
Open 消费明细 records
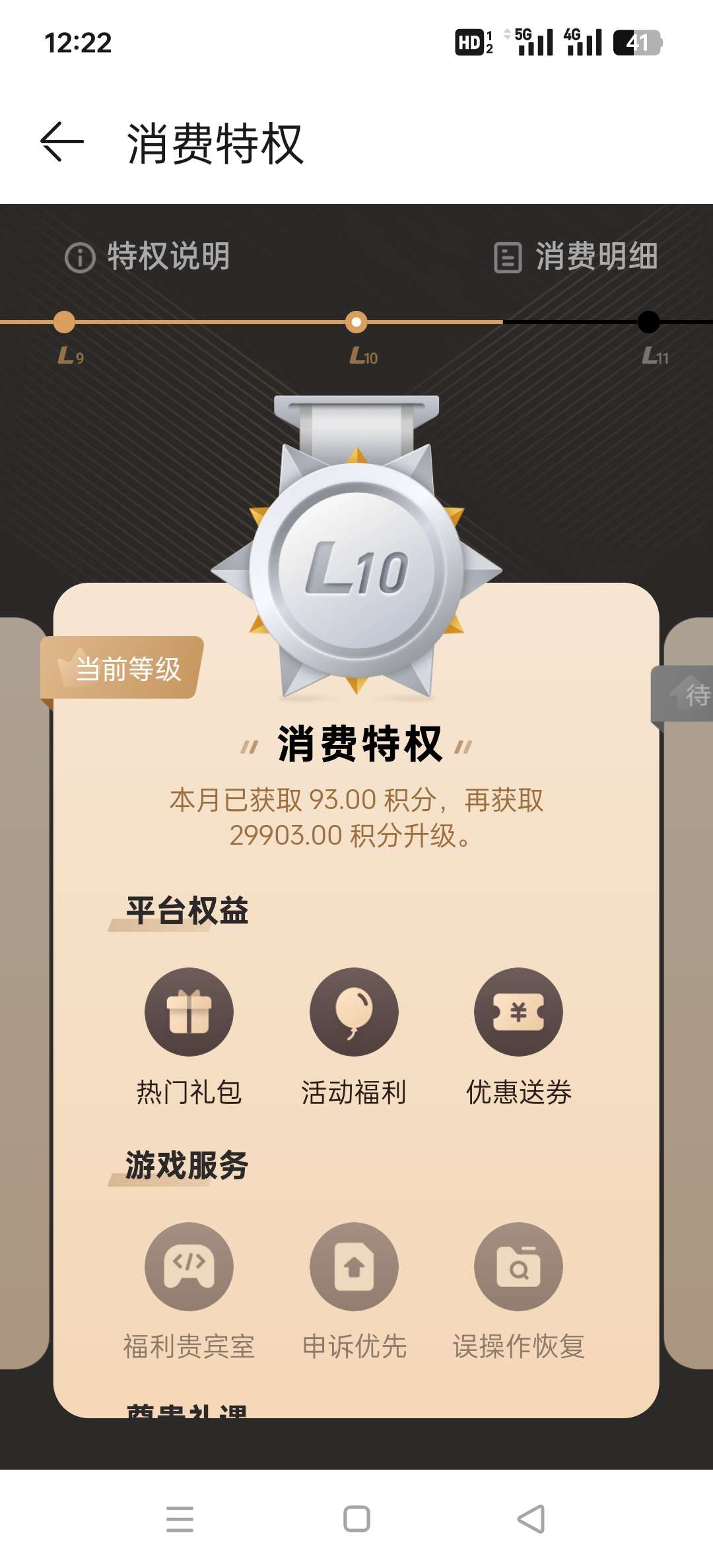(576, 257)
